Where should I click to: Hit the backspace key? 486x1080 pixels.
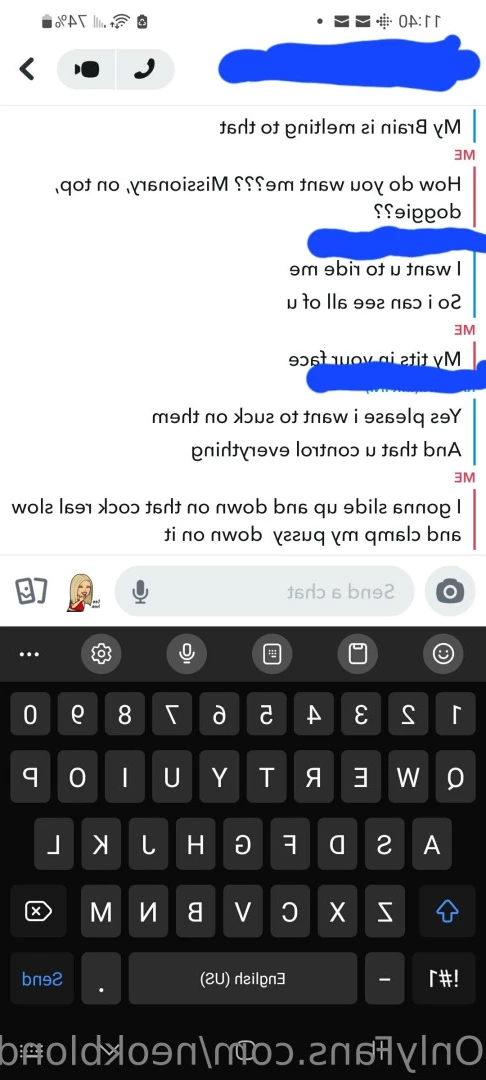(x=38, y=912)
